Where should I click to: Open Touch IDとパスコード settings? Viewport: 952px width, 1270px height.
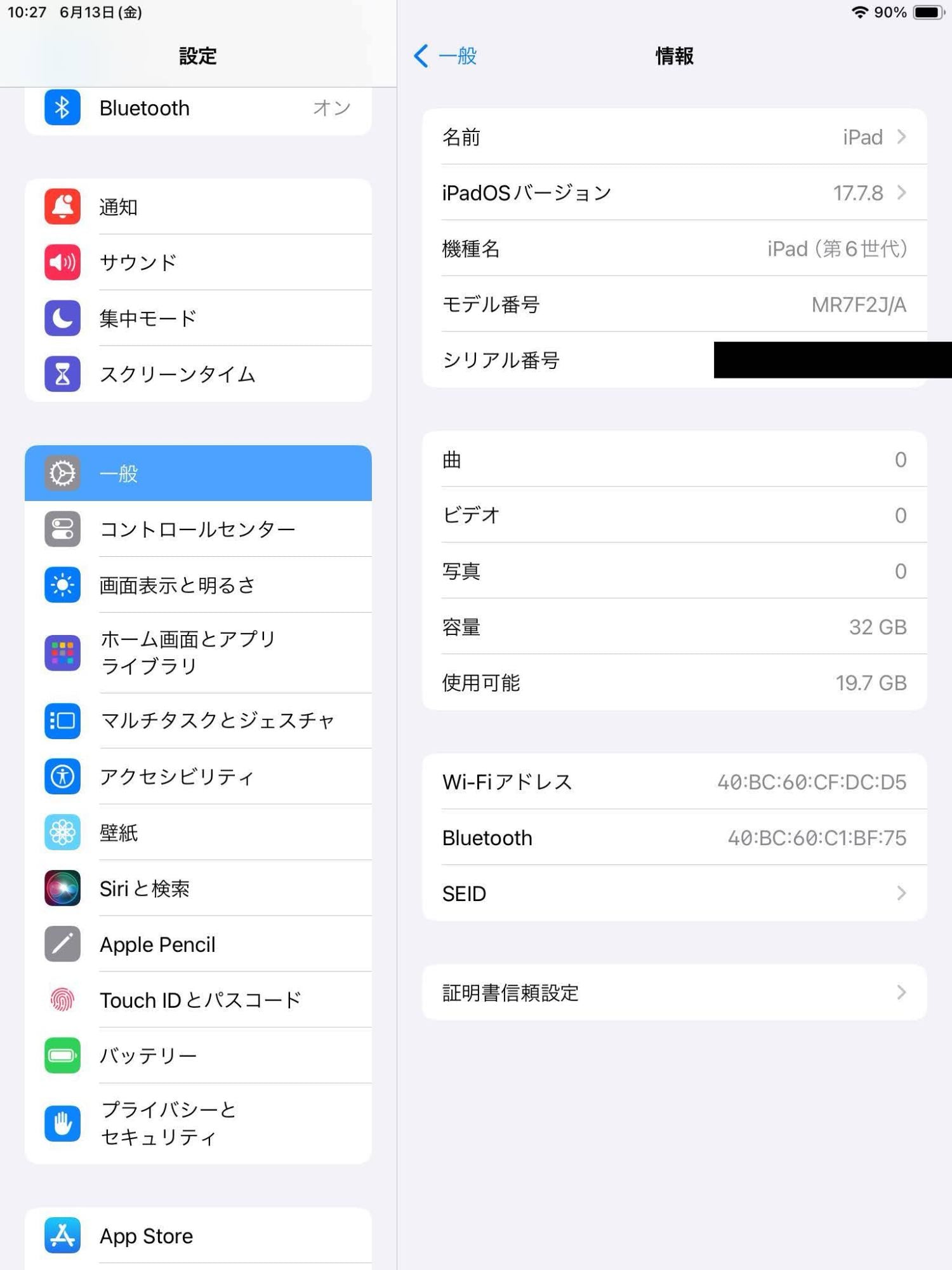pos(198,1000)
